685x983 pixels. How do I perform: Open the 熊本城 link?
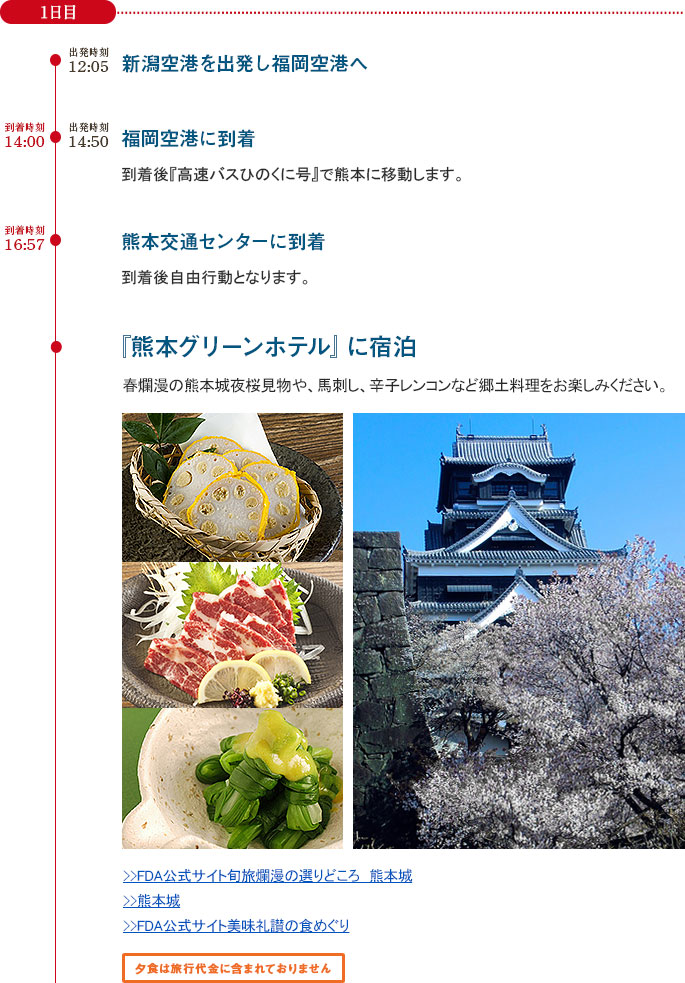(151, 901)
